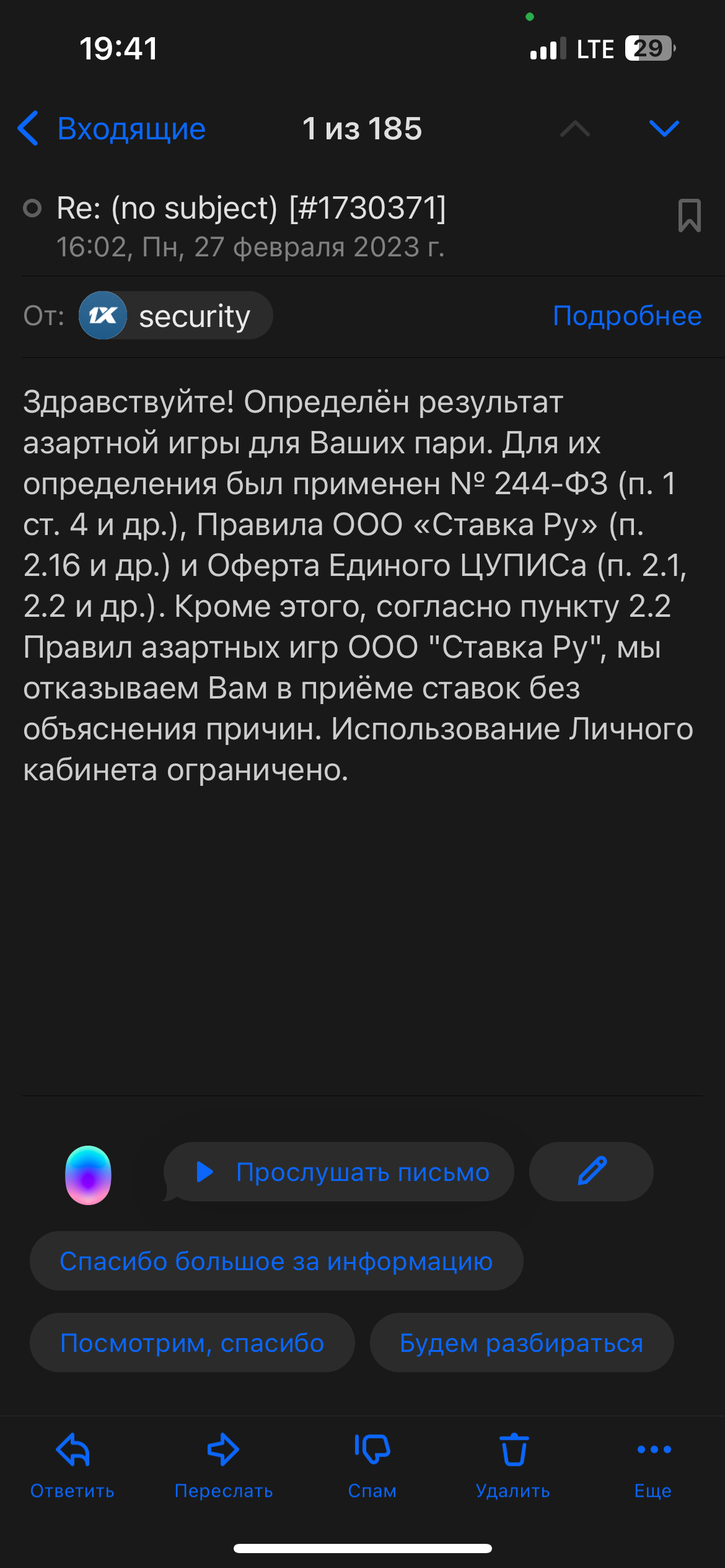Open more actions Еще
Screen dimensions: 725x1568
[x=653, y=1466]
